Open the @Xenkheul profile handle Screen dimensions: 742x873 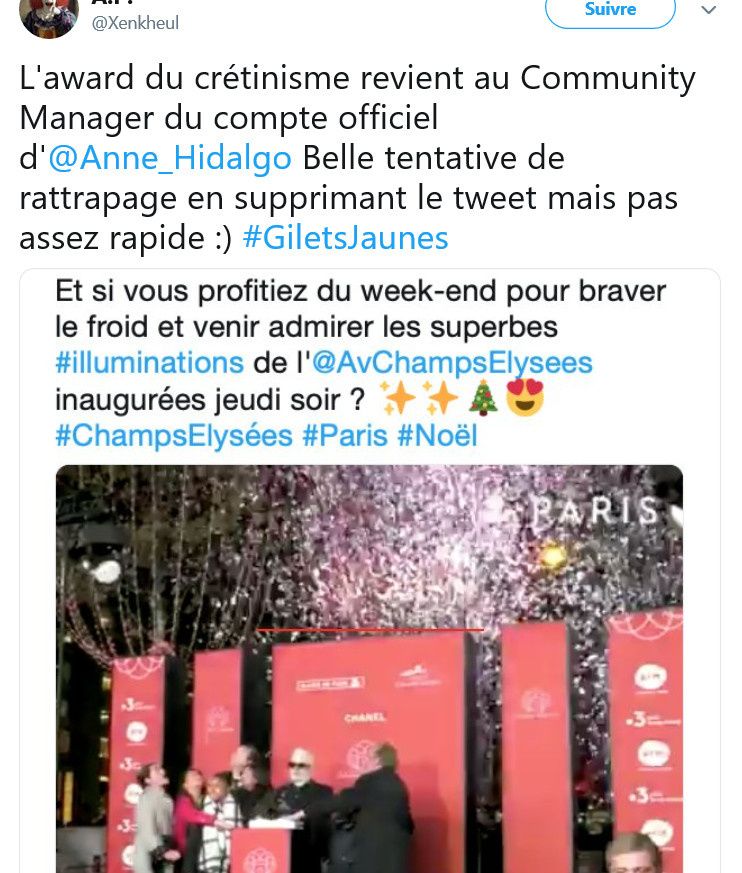coord(135,23)
